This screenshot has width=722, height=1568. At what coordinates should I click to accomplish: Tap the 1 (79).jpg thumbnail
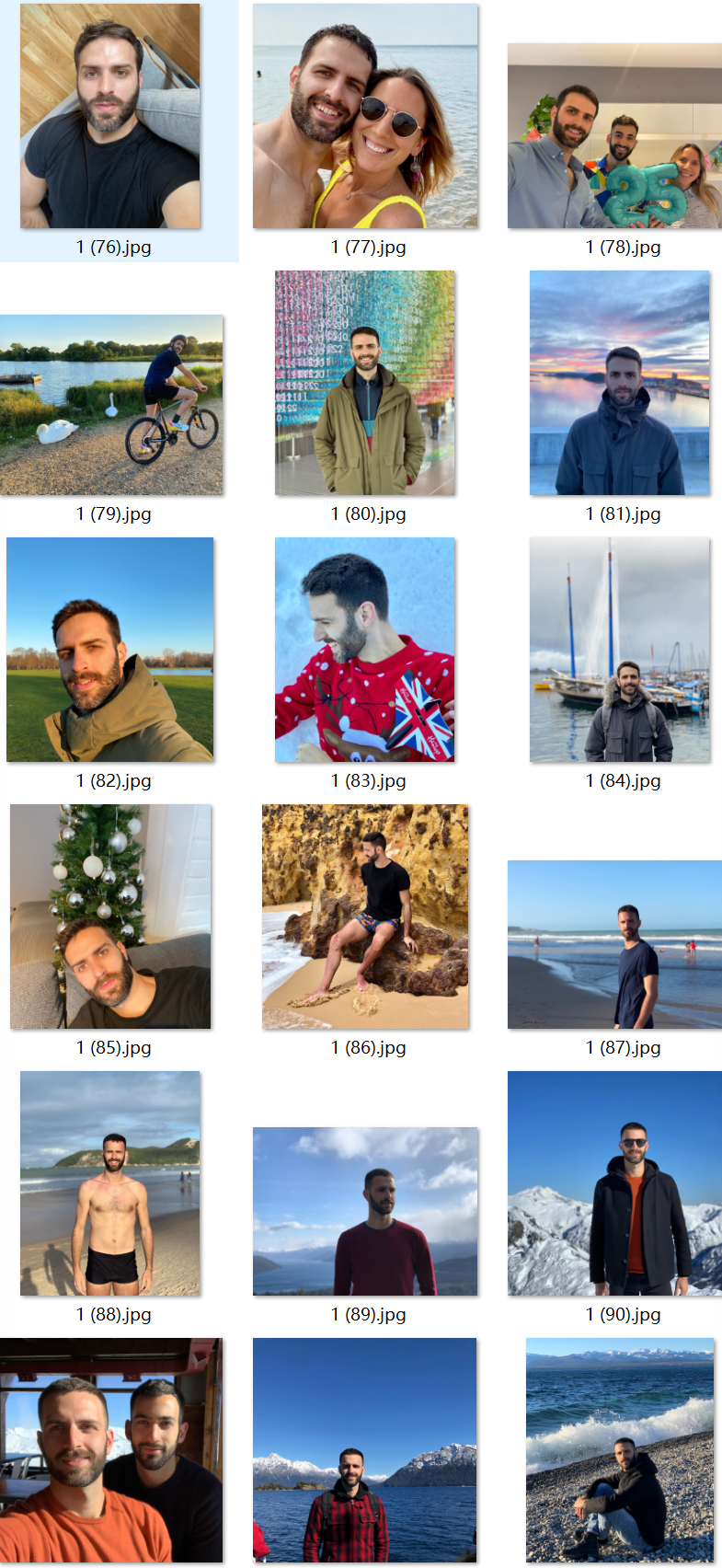111,405
